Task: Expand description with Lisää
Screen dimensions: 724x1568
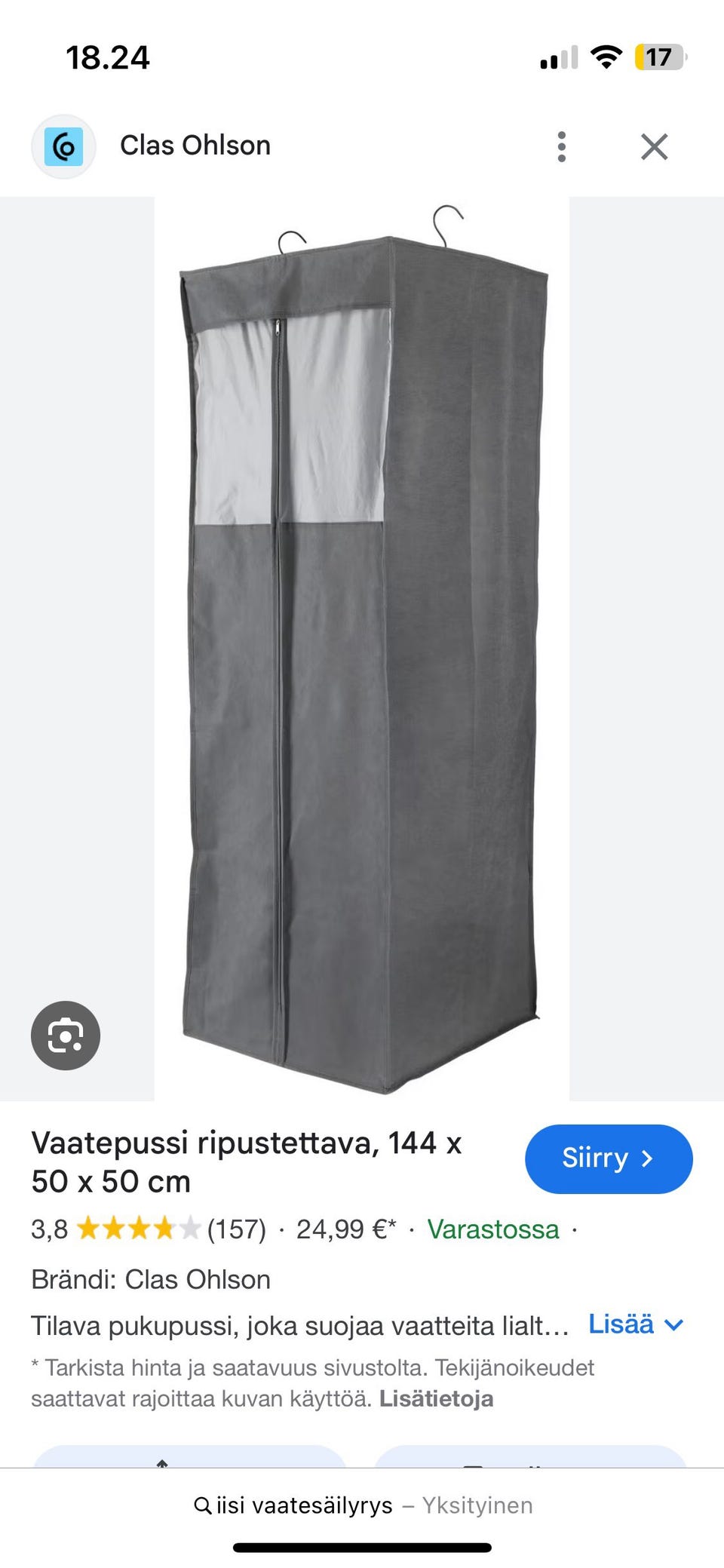Action: click(635, 1324)
